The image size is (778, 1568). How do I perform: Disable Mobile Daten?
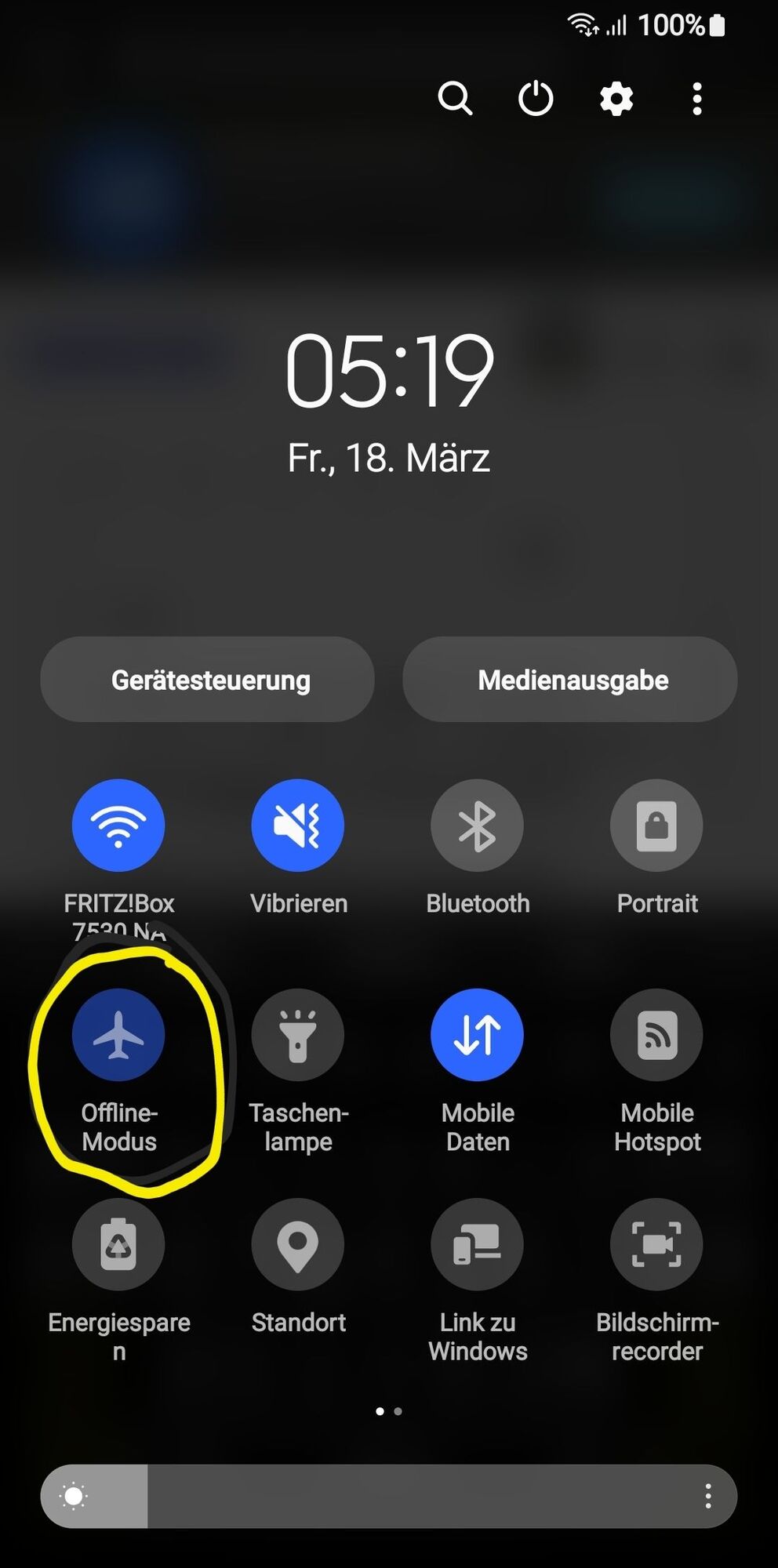(x=477, y=1035)
